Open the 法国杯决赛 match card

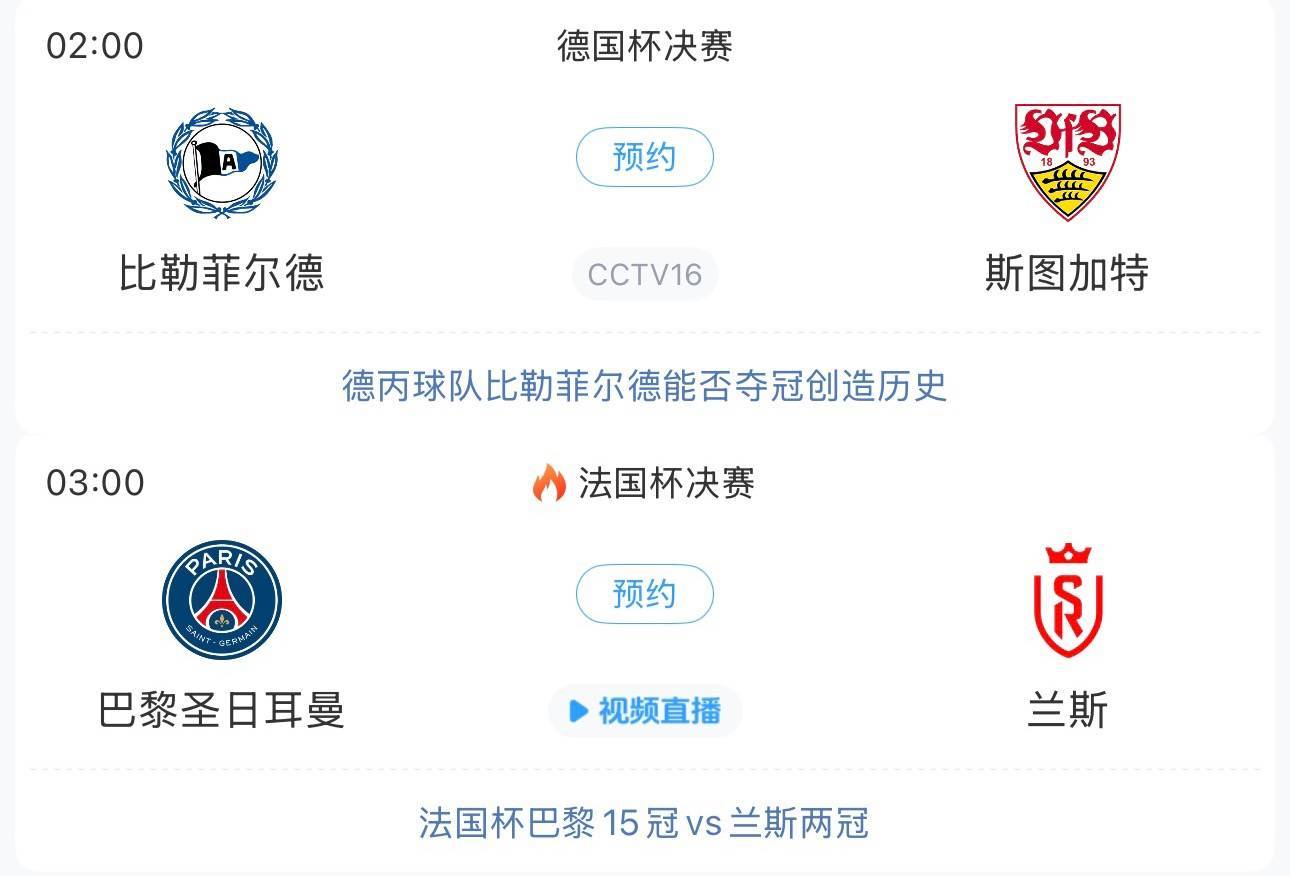[x=665, y=484]
